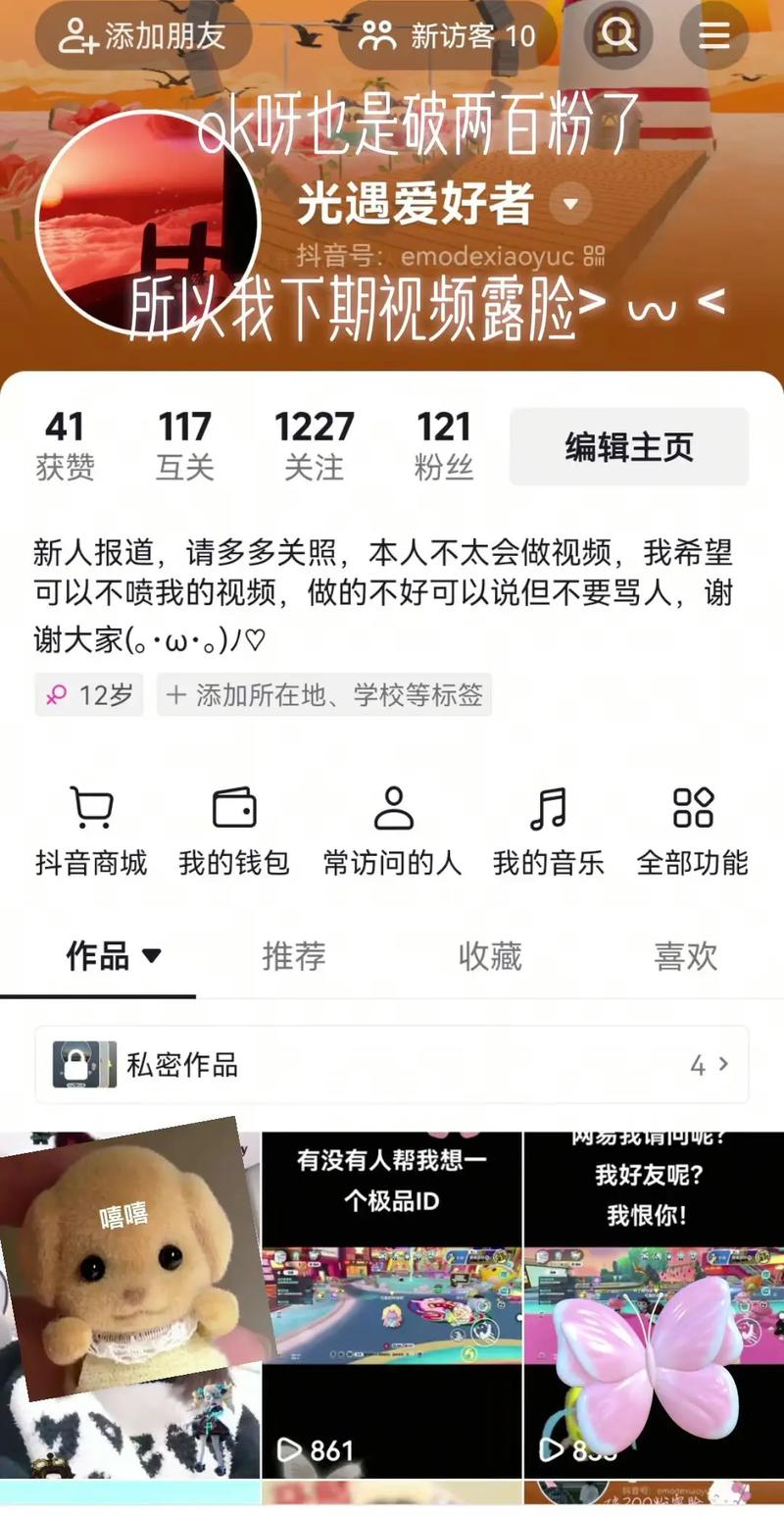784x1517 pixels.
Task: Open 我的音乐
Action: (x=548, y=832)
